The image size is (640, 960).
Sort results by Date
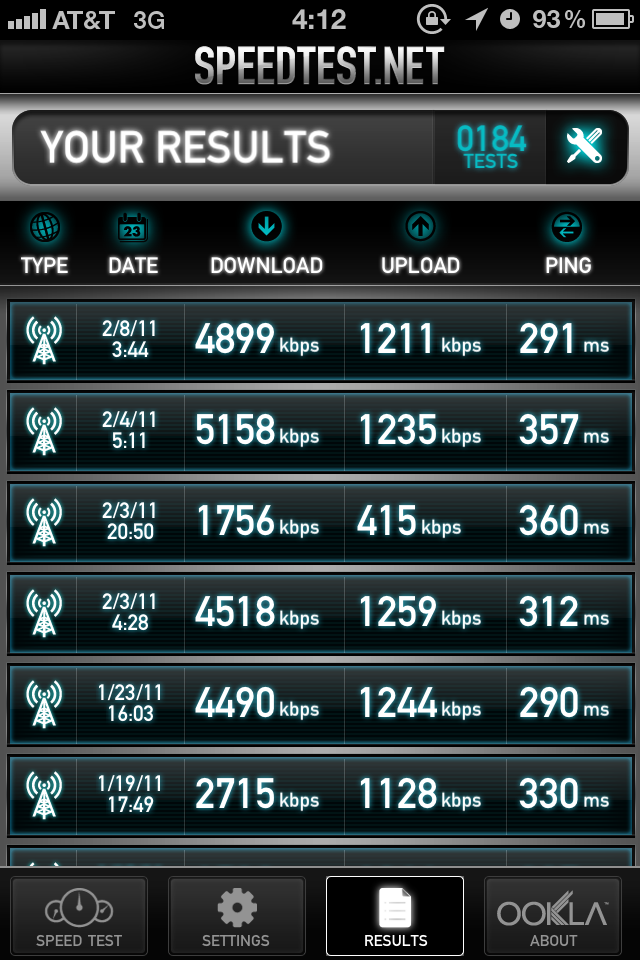click(x=133, y=244)
